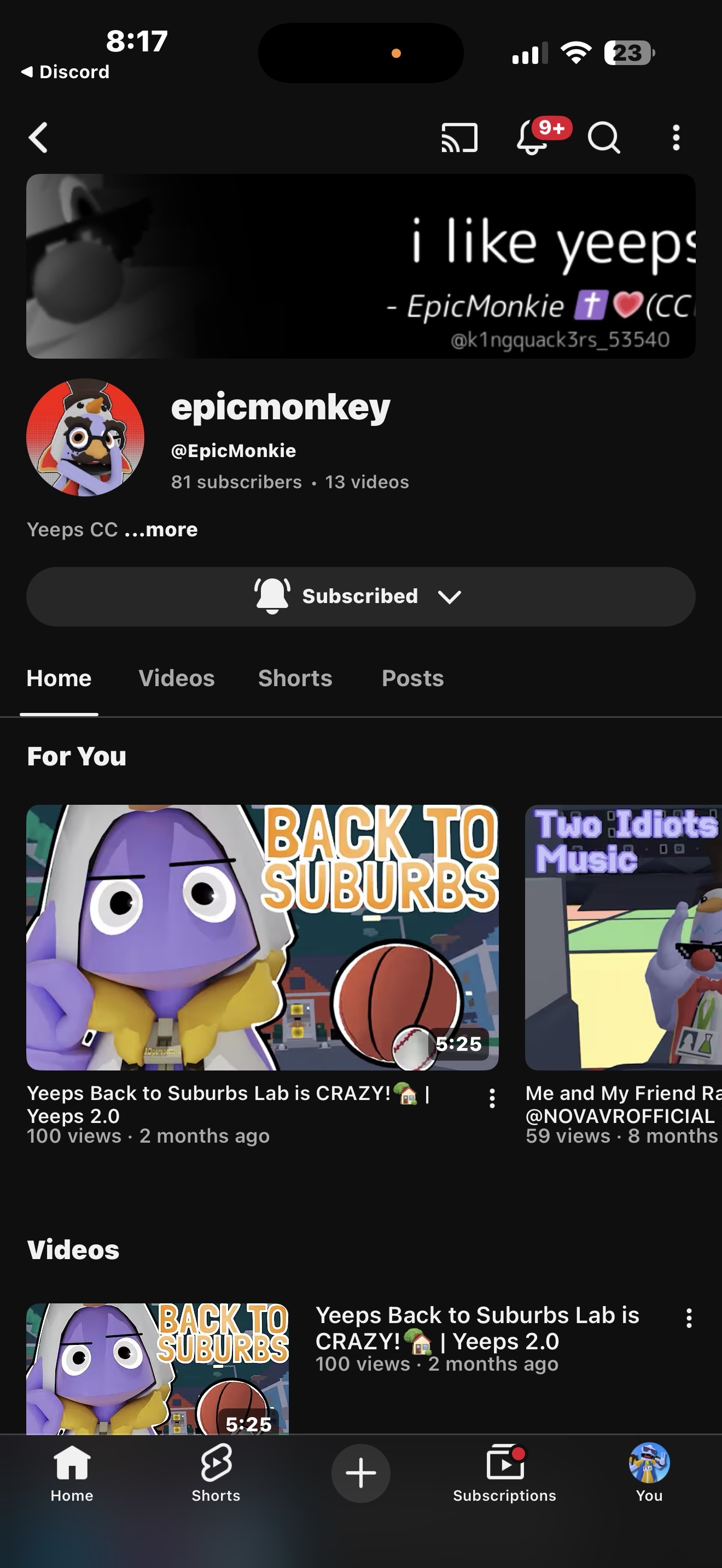722x1568 pixels.
Task: Open options for the For You Suburbs video
Action: point(492,1099)
